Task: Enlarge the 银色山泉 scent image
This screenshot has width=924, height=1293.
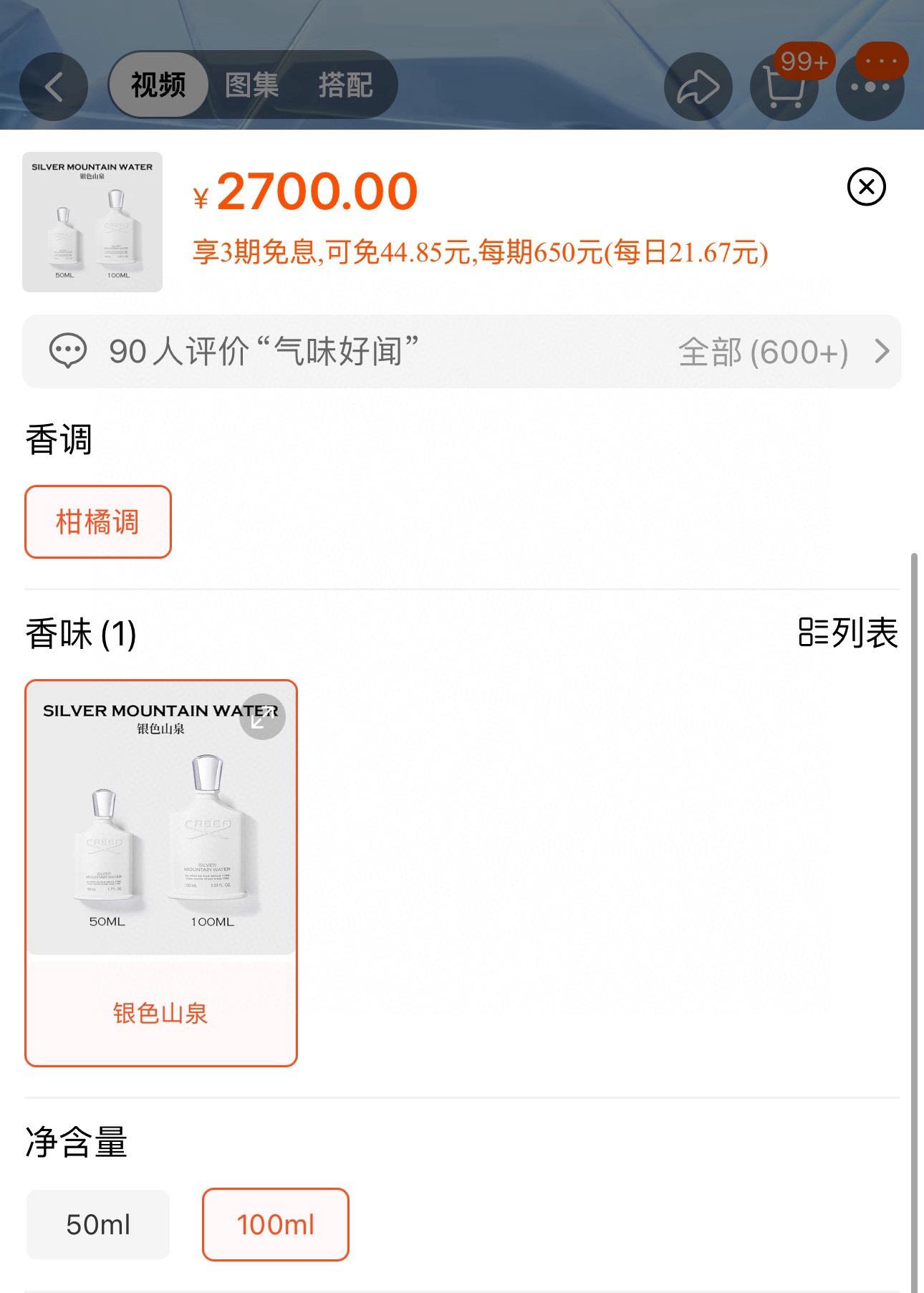Action: click(x=262, y=716)
